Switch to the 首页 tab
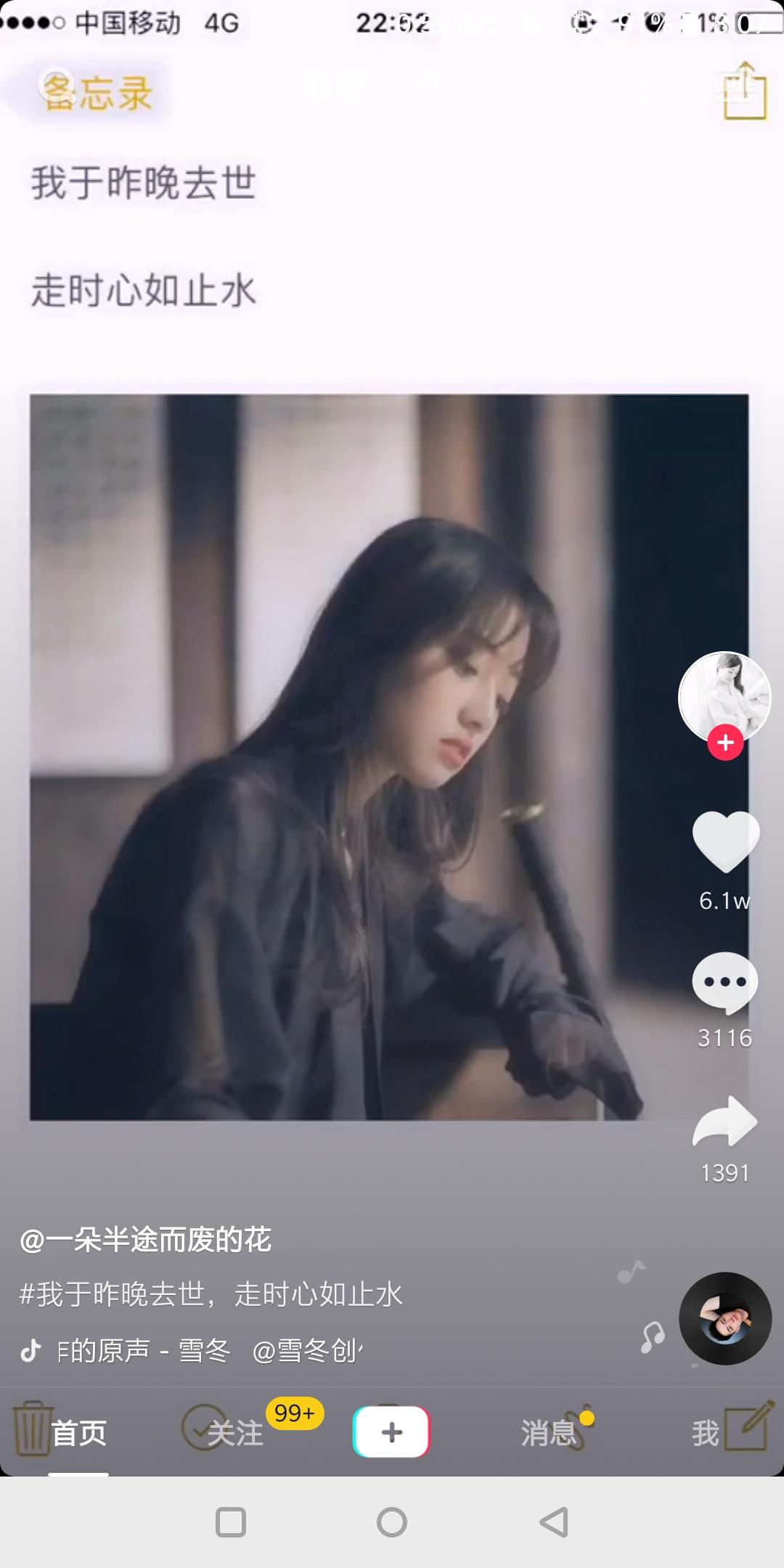The width and height of the screenshot is (784, 1568). point(78,1433)
